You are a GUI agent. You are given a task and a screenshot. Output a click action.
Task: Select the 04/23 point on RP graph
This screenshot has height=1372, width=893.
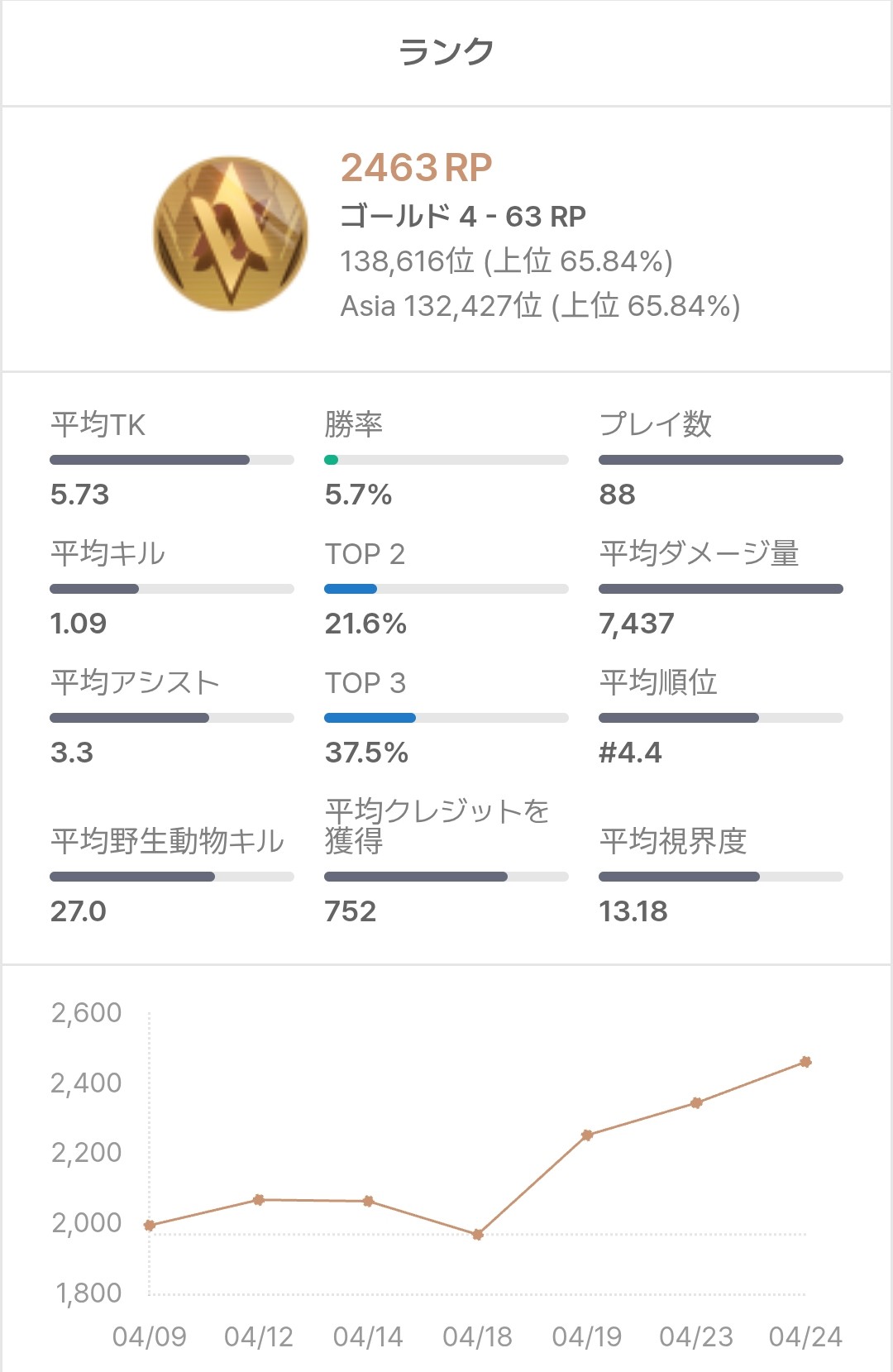point(696,1103)
